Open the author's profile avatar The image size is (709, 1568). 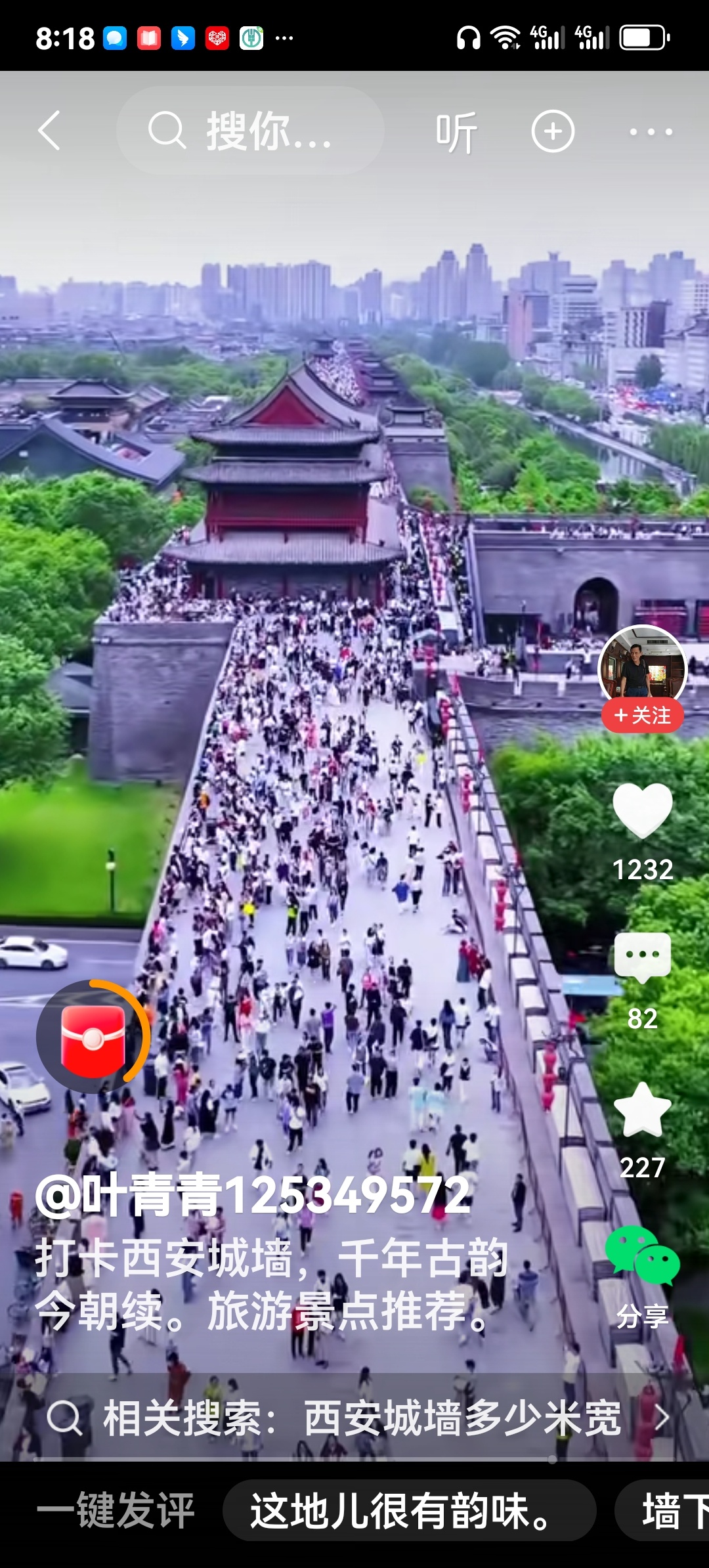pyautogui.click(x=642, y=667)
